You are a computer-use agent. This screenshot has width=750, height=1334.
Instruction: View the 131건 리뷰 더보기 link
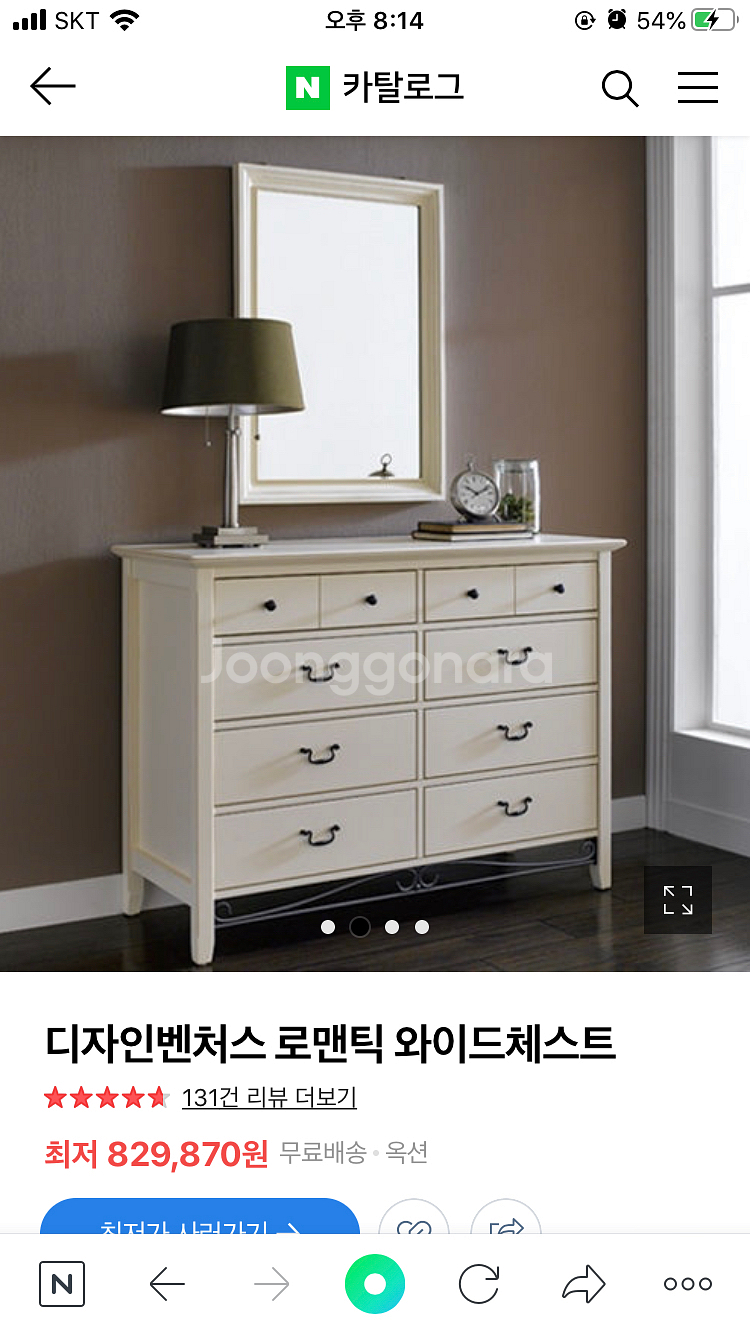click(x=269, y=1097)
